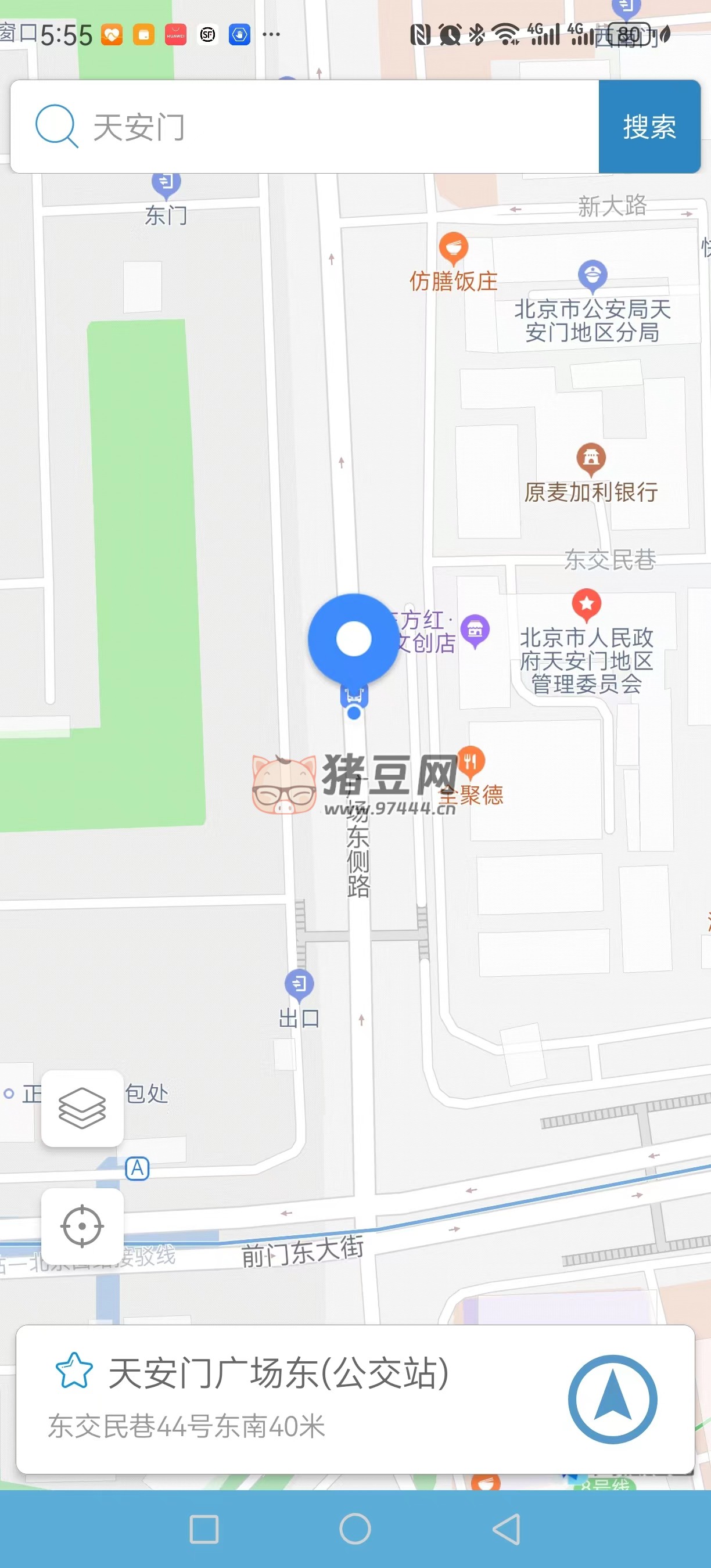Select the 北京市公安局天安门地区分局 marker
Image resolution: width=711 pixels, height=1568 pixels.
[x=592, y=275]
